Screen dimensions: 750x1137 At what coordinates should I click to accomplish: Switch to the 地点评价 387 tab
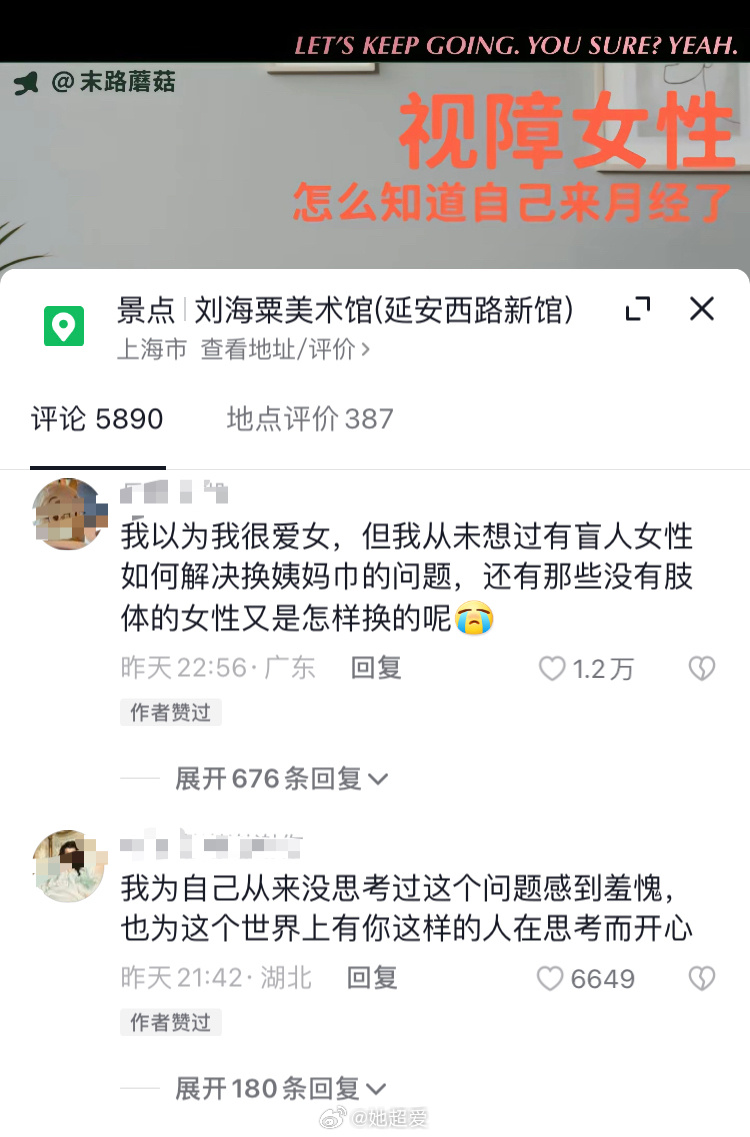pos(310,419)
